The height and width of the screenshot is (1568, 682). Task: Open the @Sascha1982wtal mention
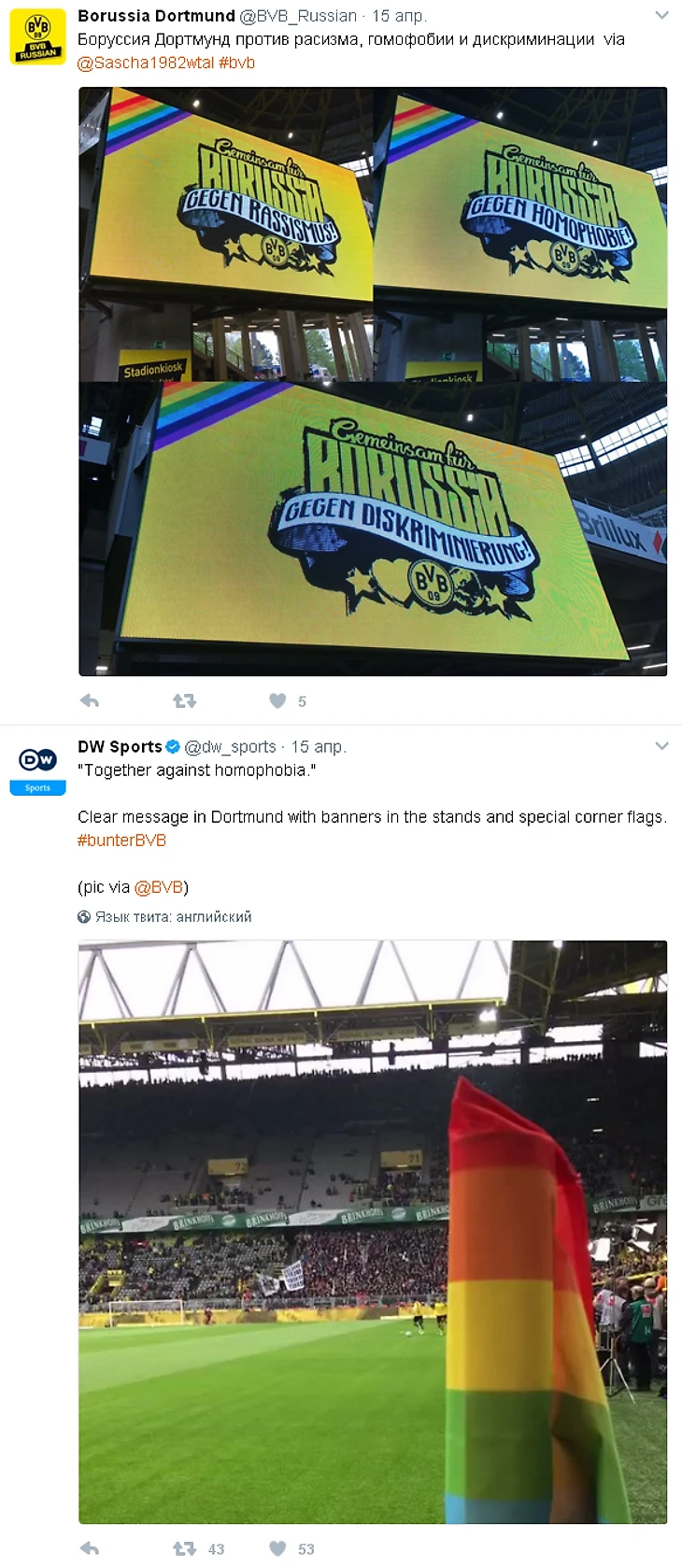point(145,63)
